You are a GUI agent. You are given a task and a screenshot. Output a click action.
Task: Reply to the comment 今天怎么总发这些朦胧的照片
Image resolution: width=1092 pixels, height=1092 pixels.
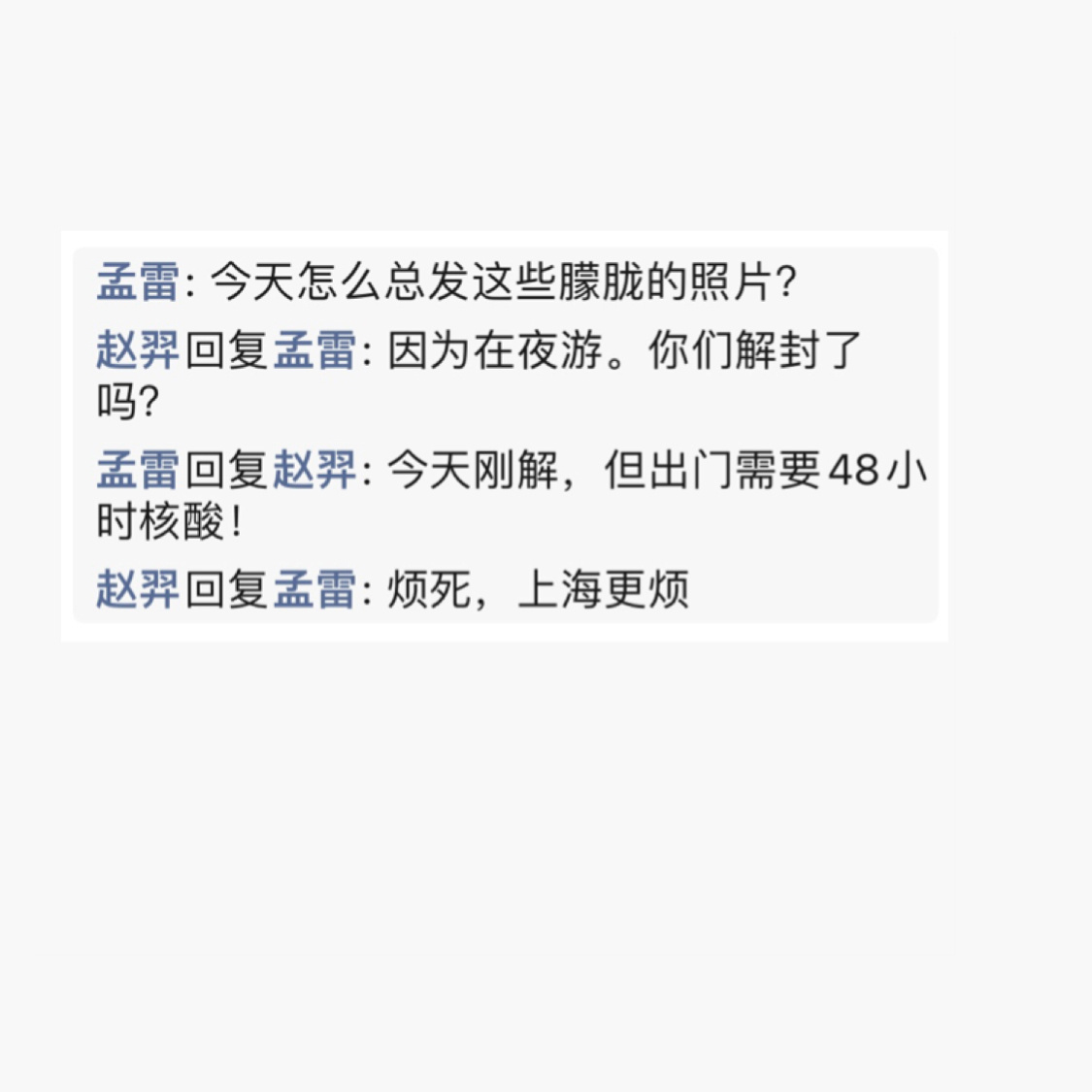click(503, 282)
